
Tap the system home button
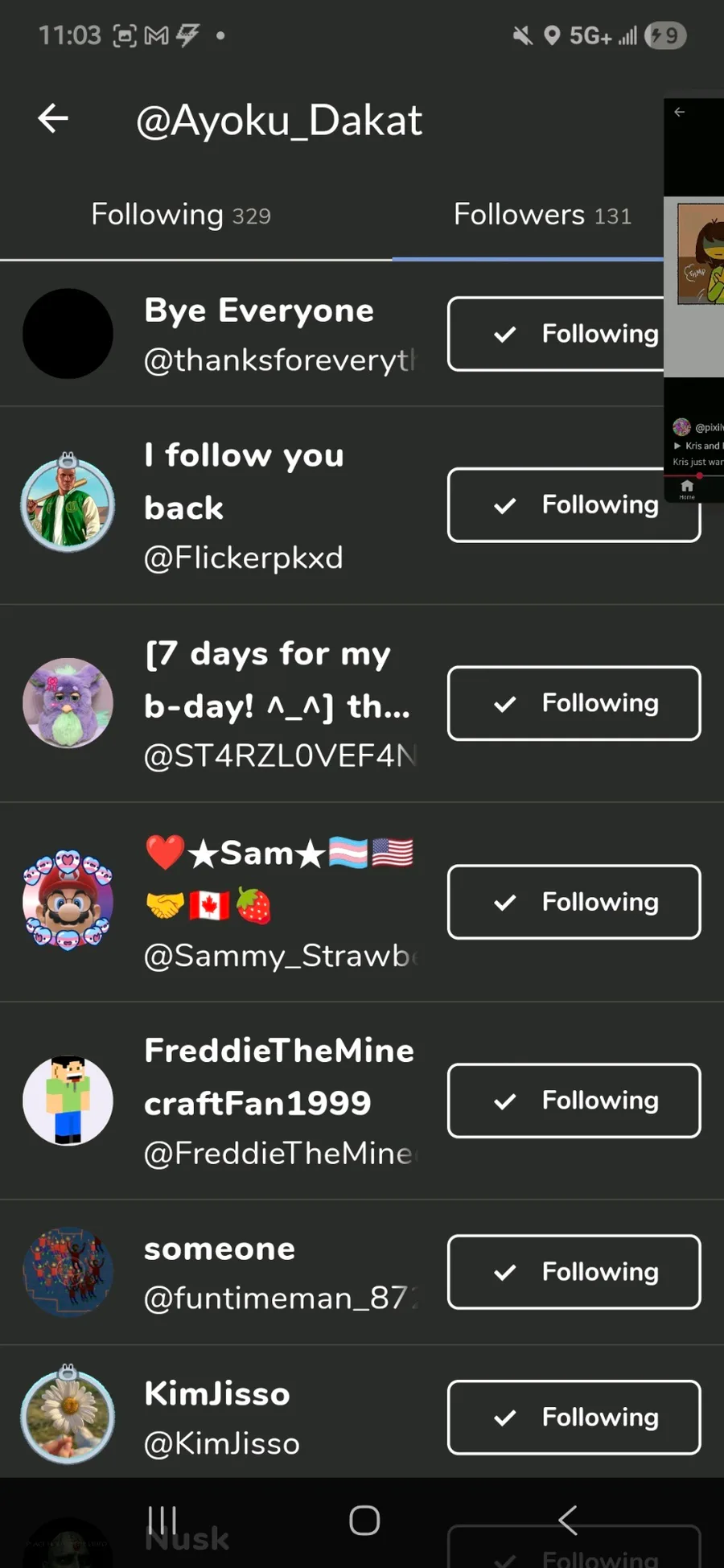(364, 1520)
